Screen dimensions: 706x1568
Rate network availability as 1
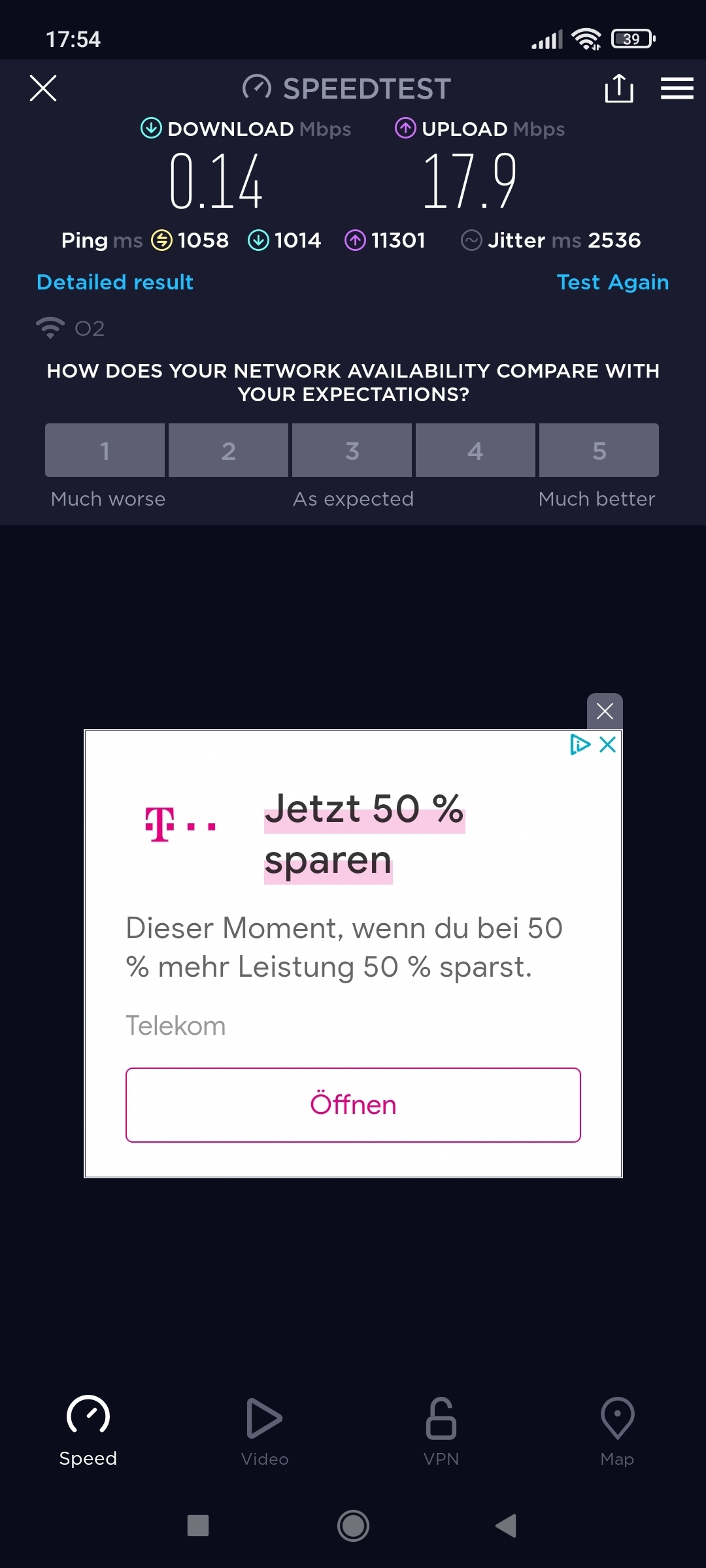click(x=105, y=450)
